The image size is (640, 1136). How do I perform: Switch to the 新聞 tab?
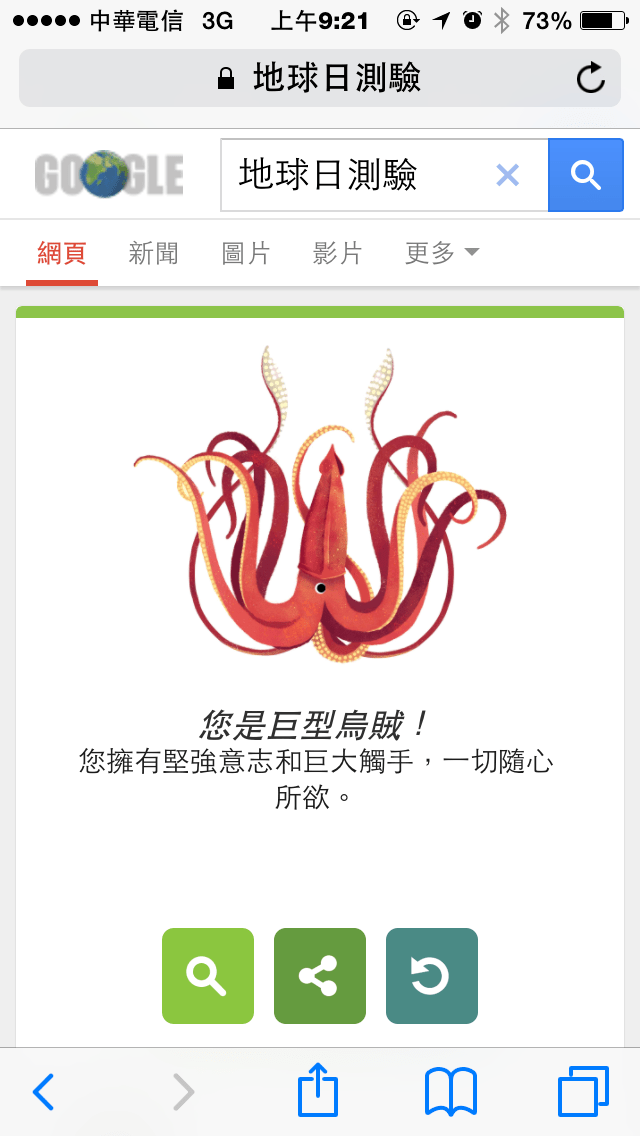point(153,253)
